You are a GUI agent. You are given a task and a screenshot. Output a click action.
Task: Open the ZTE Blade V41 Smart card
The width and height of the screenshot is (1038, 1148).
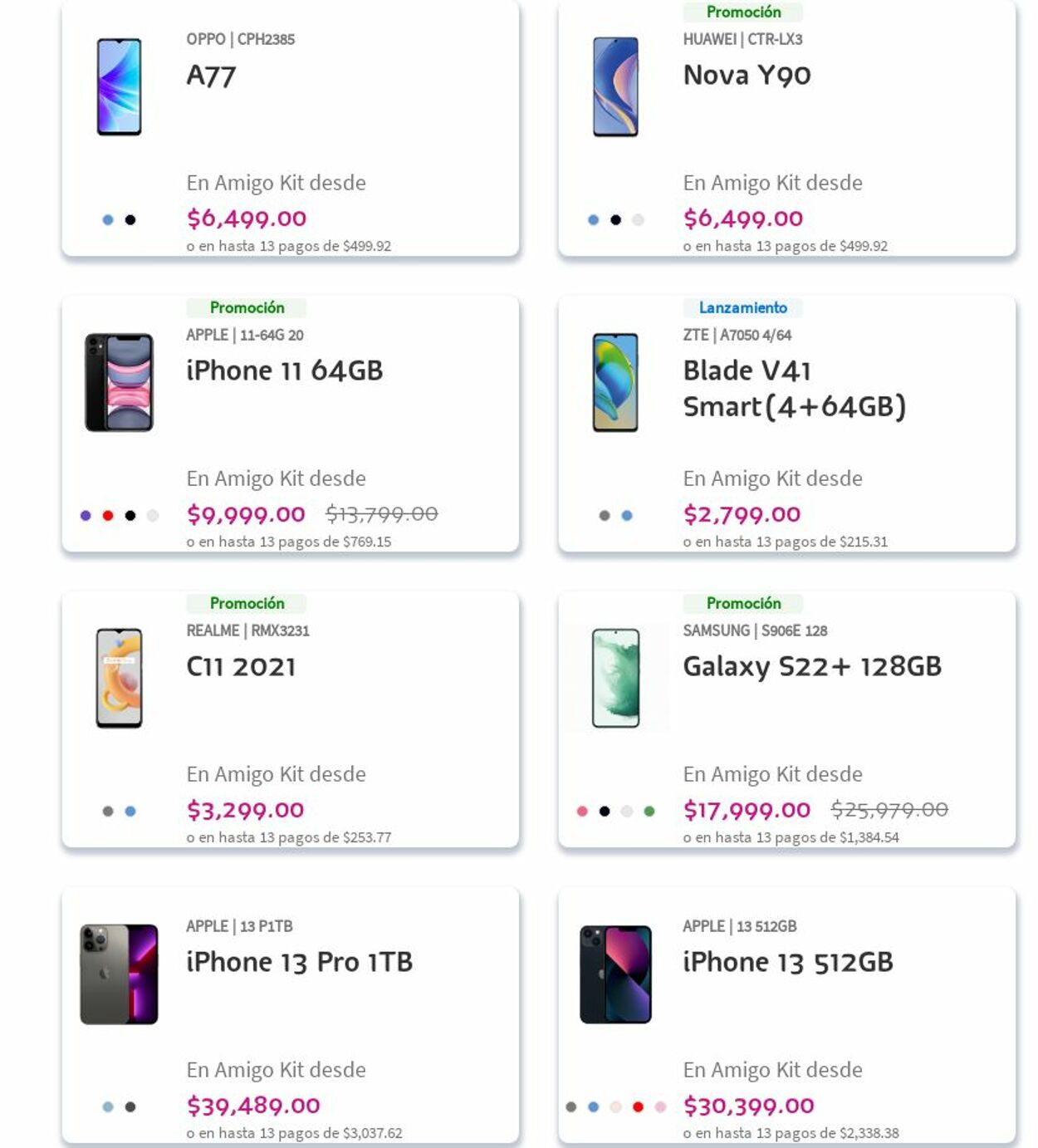(x=793, y=388)
